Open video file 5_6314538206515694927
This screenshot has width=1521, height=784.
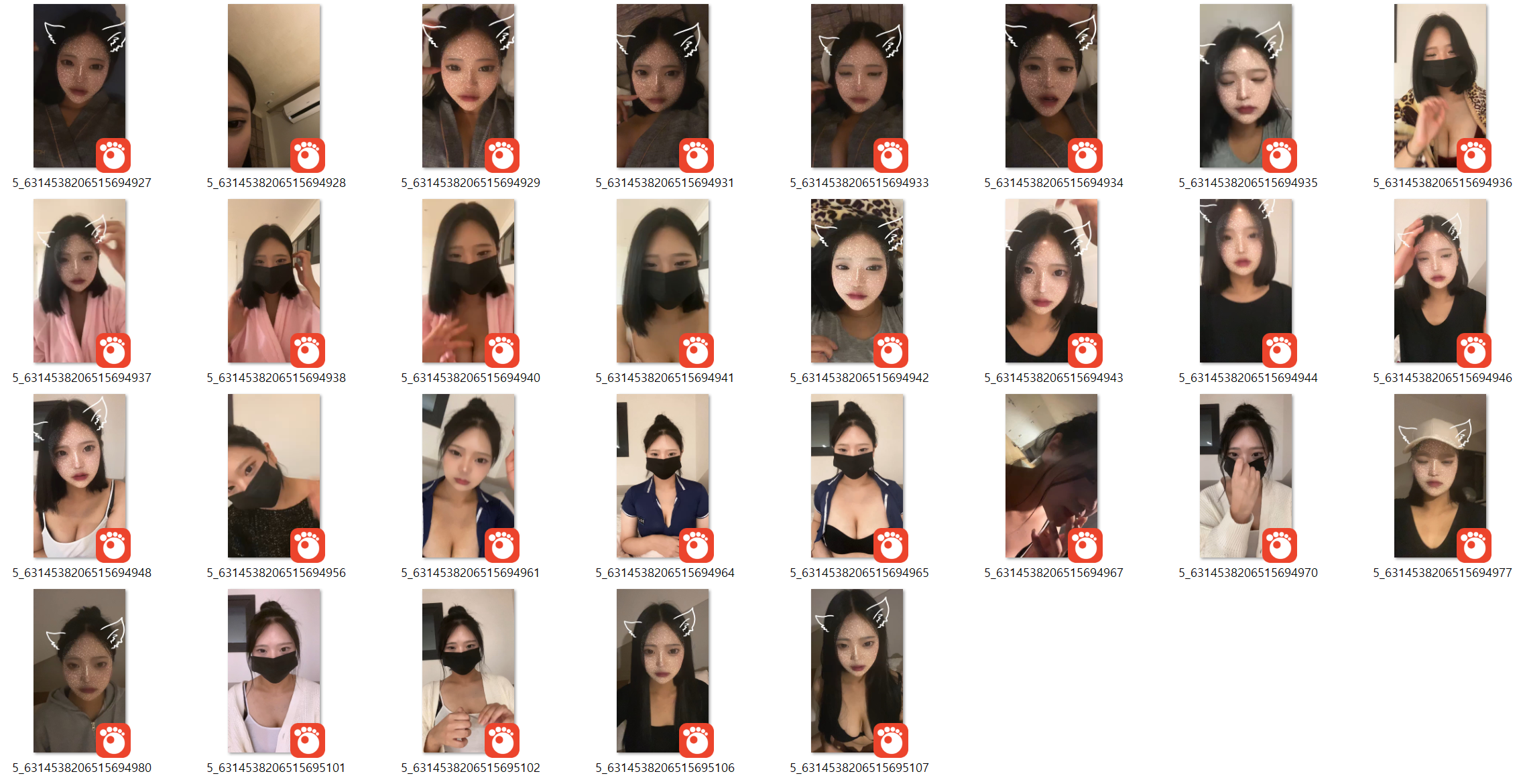(79, 87)
